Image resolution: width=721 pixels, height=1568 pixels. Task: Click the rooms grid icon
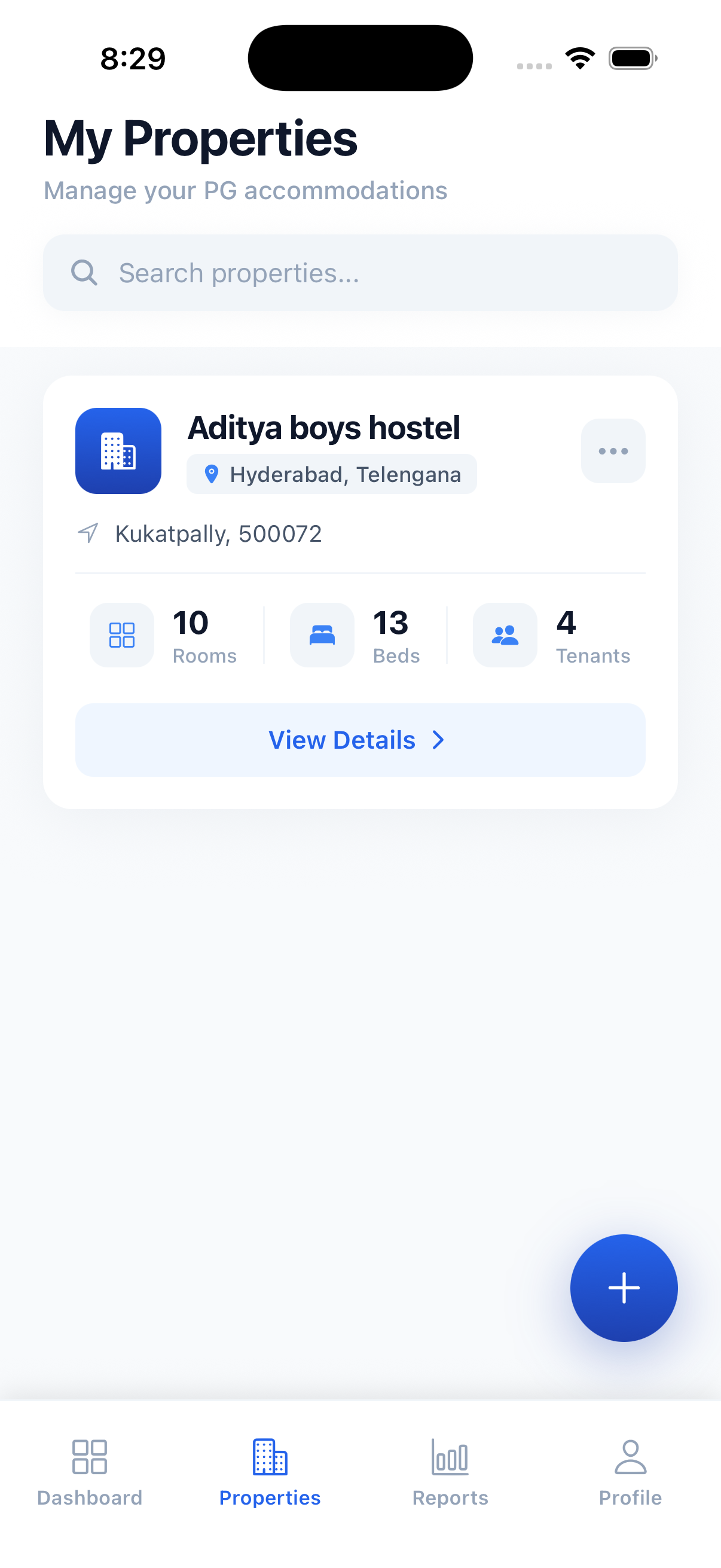pos(122,635)
